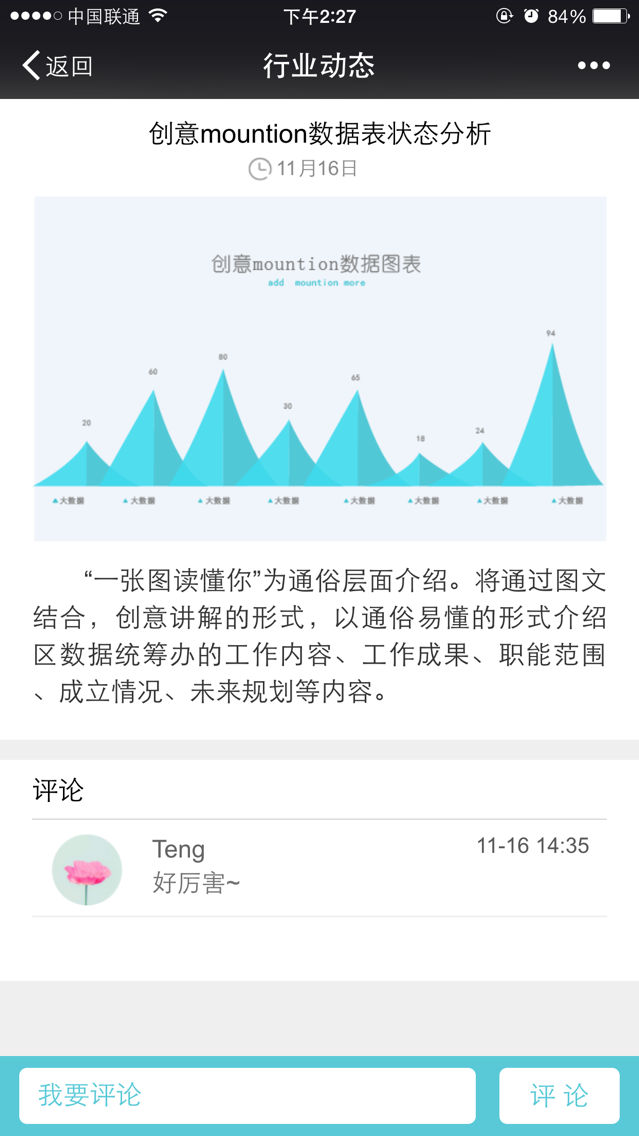Focus the 我要评论 comment field
Screen dimensions: 639x1136
247,1095
